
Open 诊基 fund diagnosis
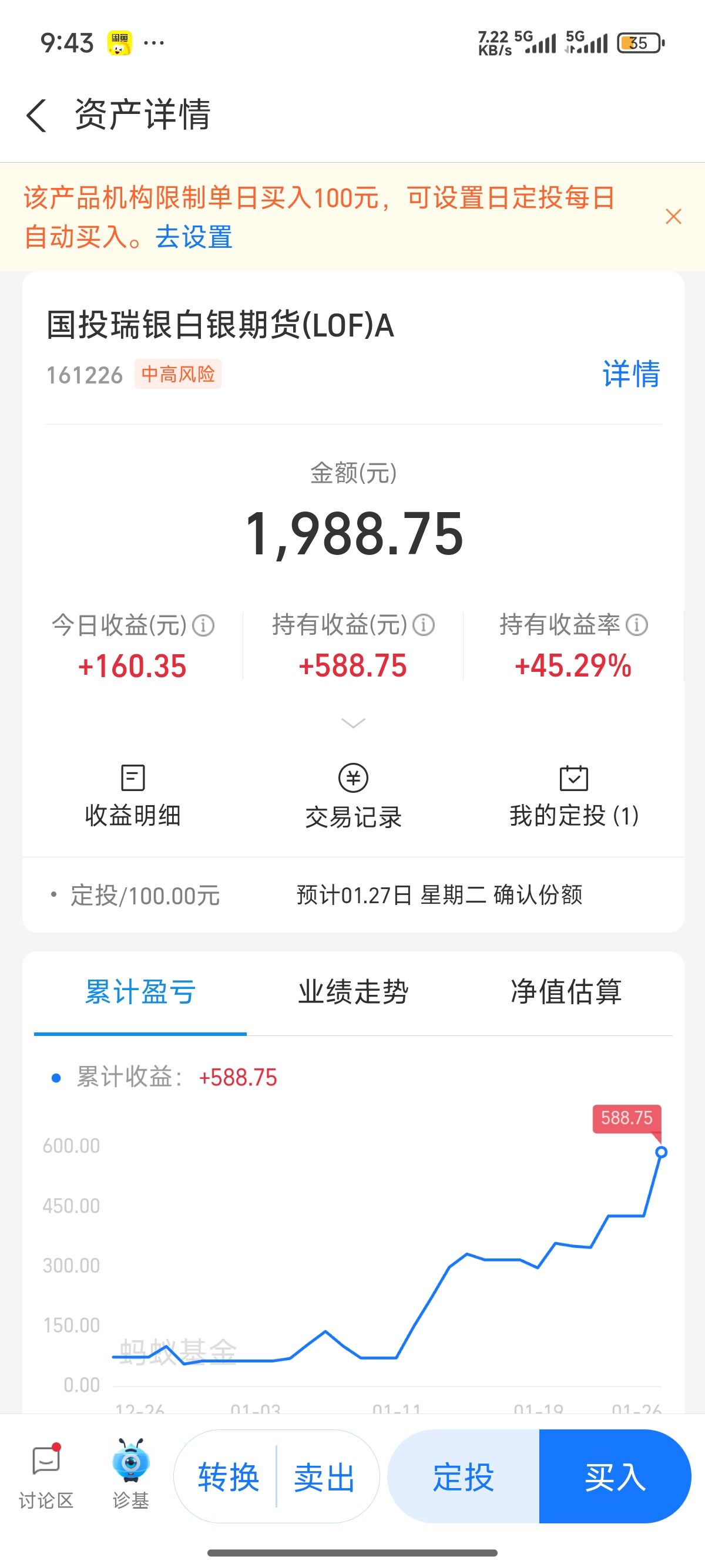pyautogui.click(x=131, y=1475)
